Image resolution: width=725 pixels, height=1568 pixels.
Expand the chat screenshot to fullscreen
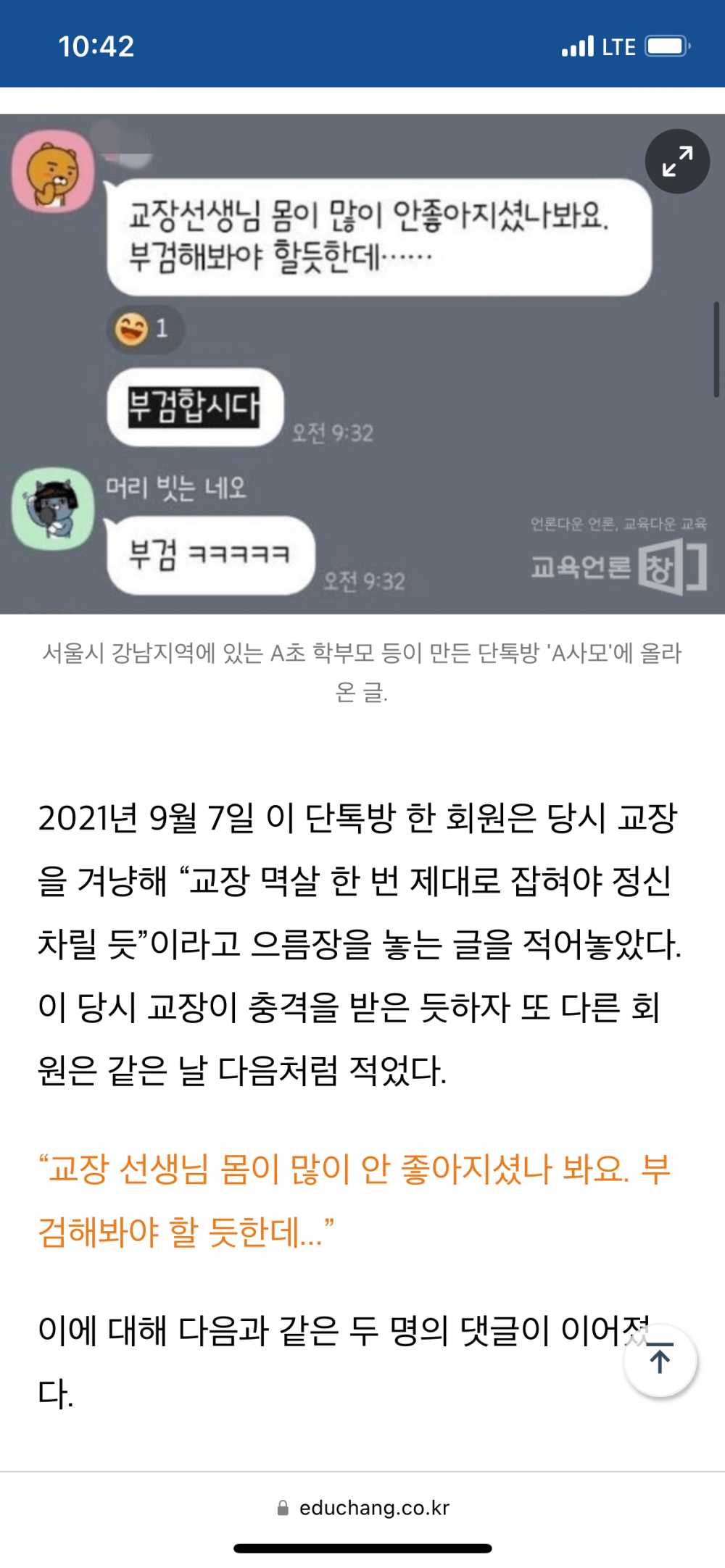677,162
